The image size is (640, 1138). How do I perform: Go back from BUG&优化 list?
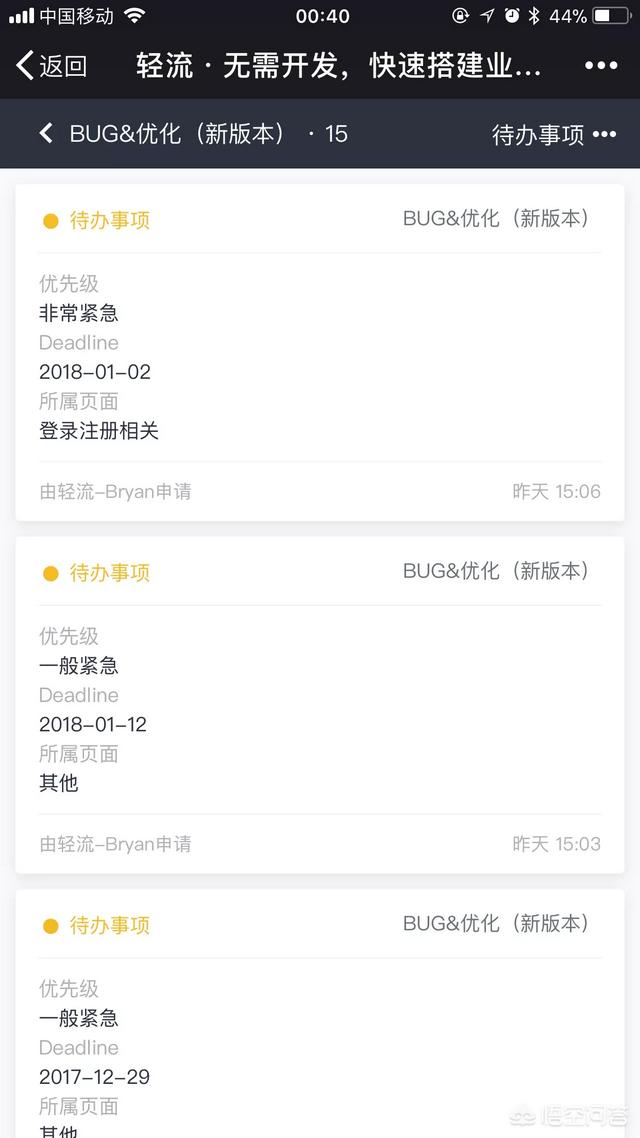(x=46, y=134)
